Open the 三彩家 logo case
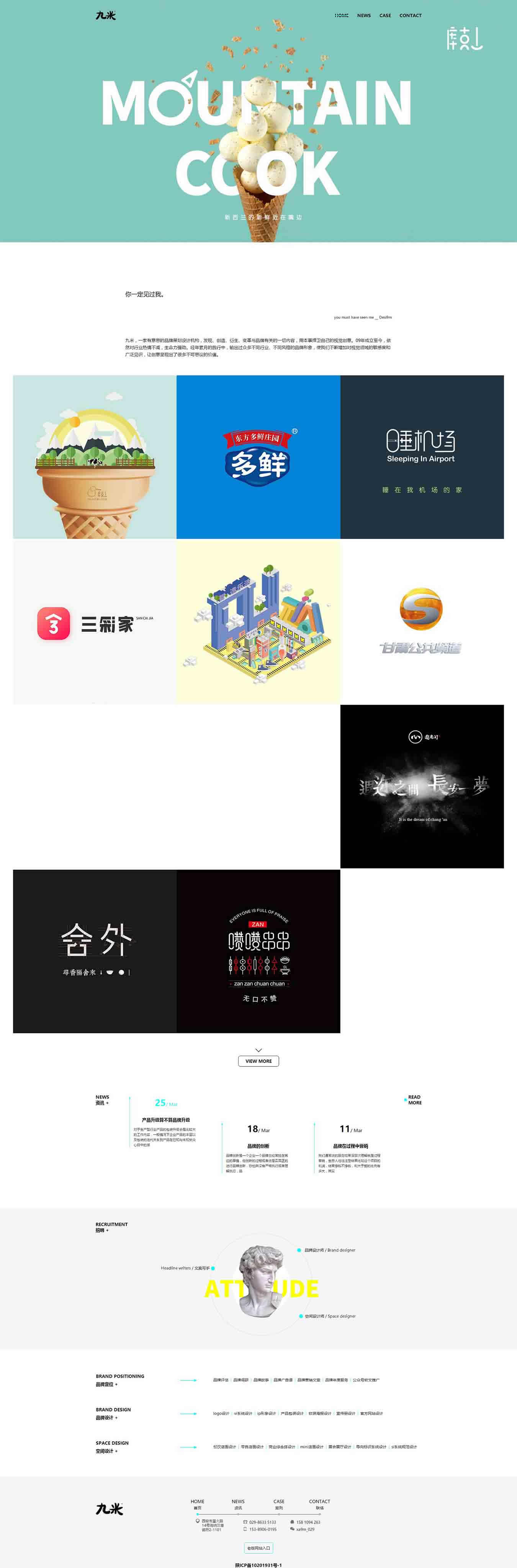Viewport: 517px width, 1568px height. point(94,622)
